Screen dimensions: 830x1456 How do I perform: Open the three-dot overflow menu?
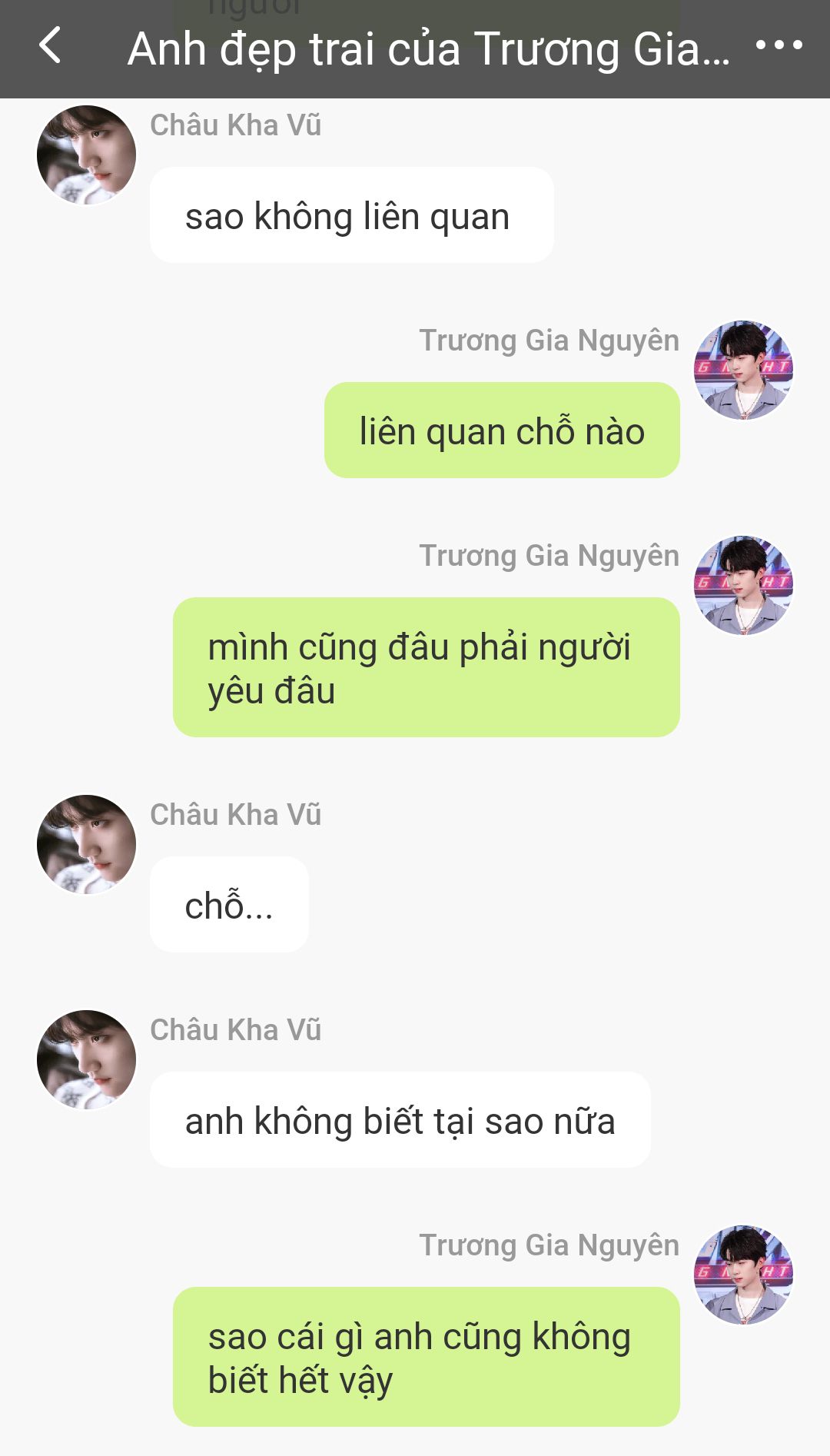[779, 45]
